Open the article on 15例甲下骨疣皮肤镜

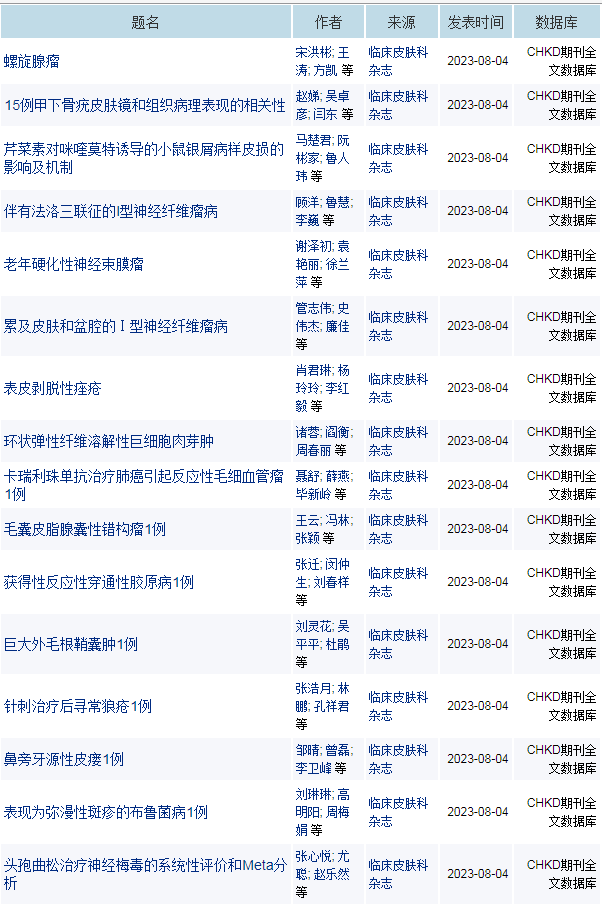[x=144, y=105]
